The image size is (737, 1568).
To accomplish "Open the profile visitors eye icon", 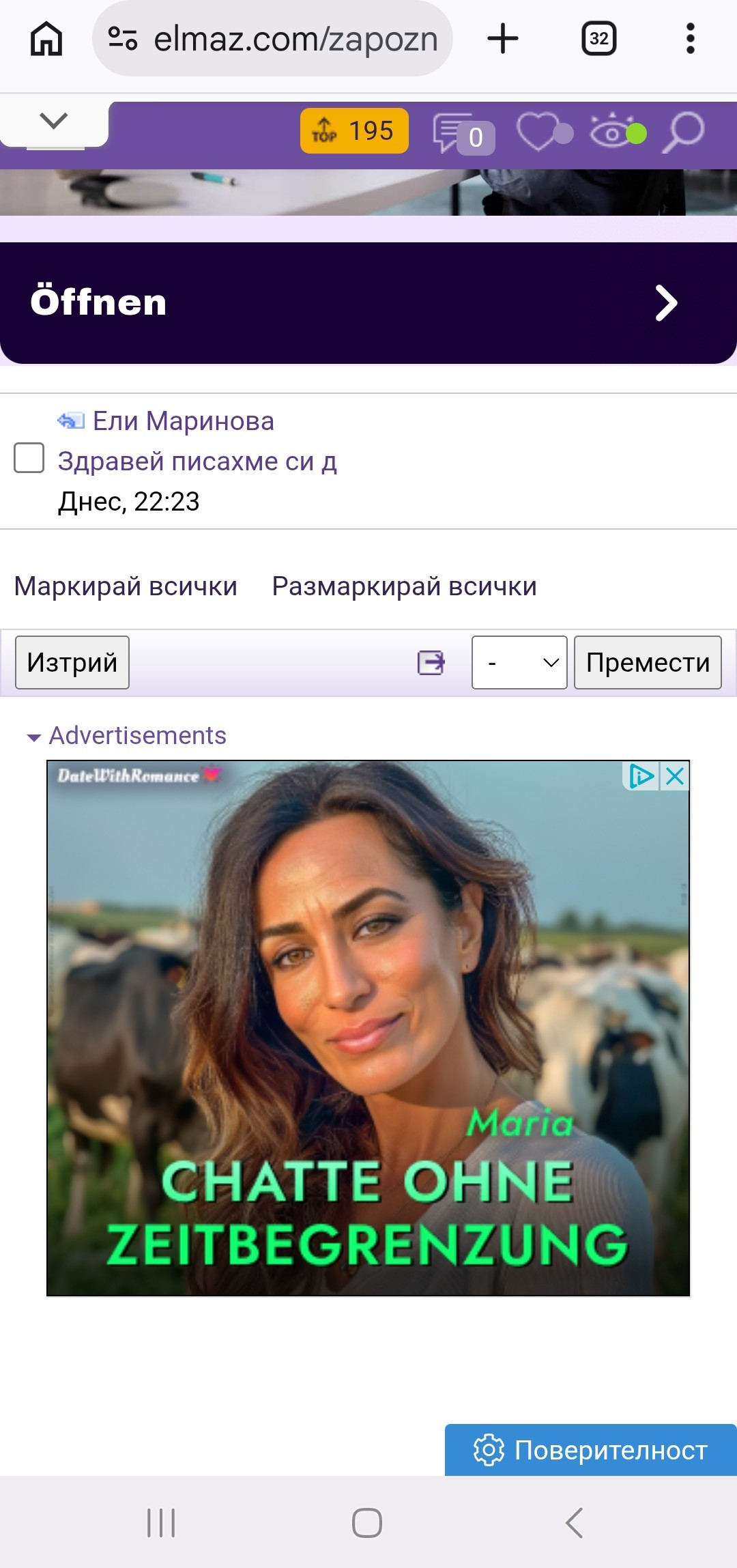I will click(x=618, y=131).
